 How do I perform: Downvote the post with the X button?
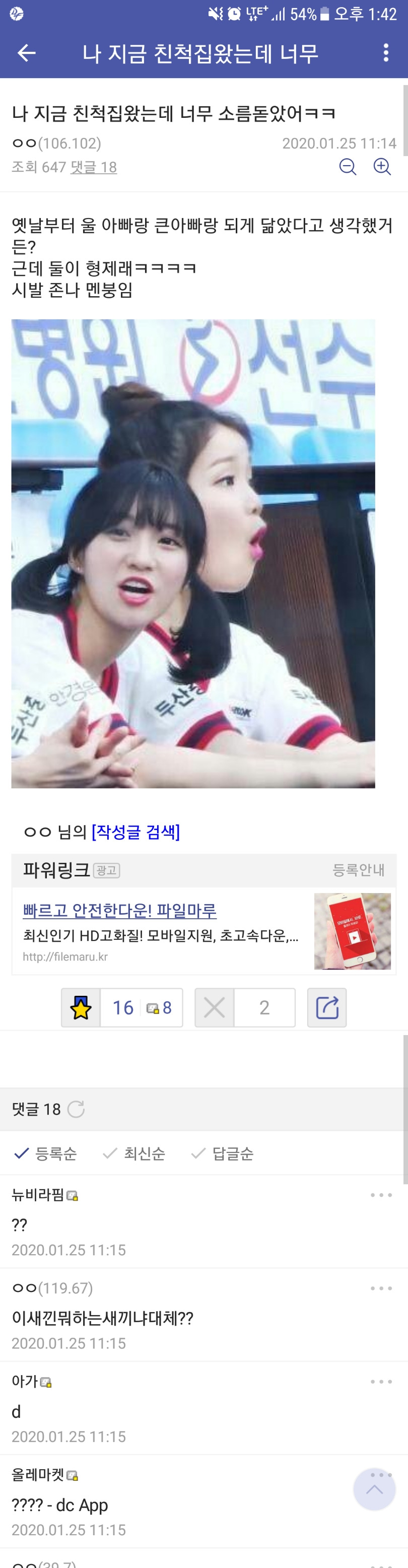click(215, 1007)
